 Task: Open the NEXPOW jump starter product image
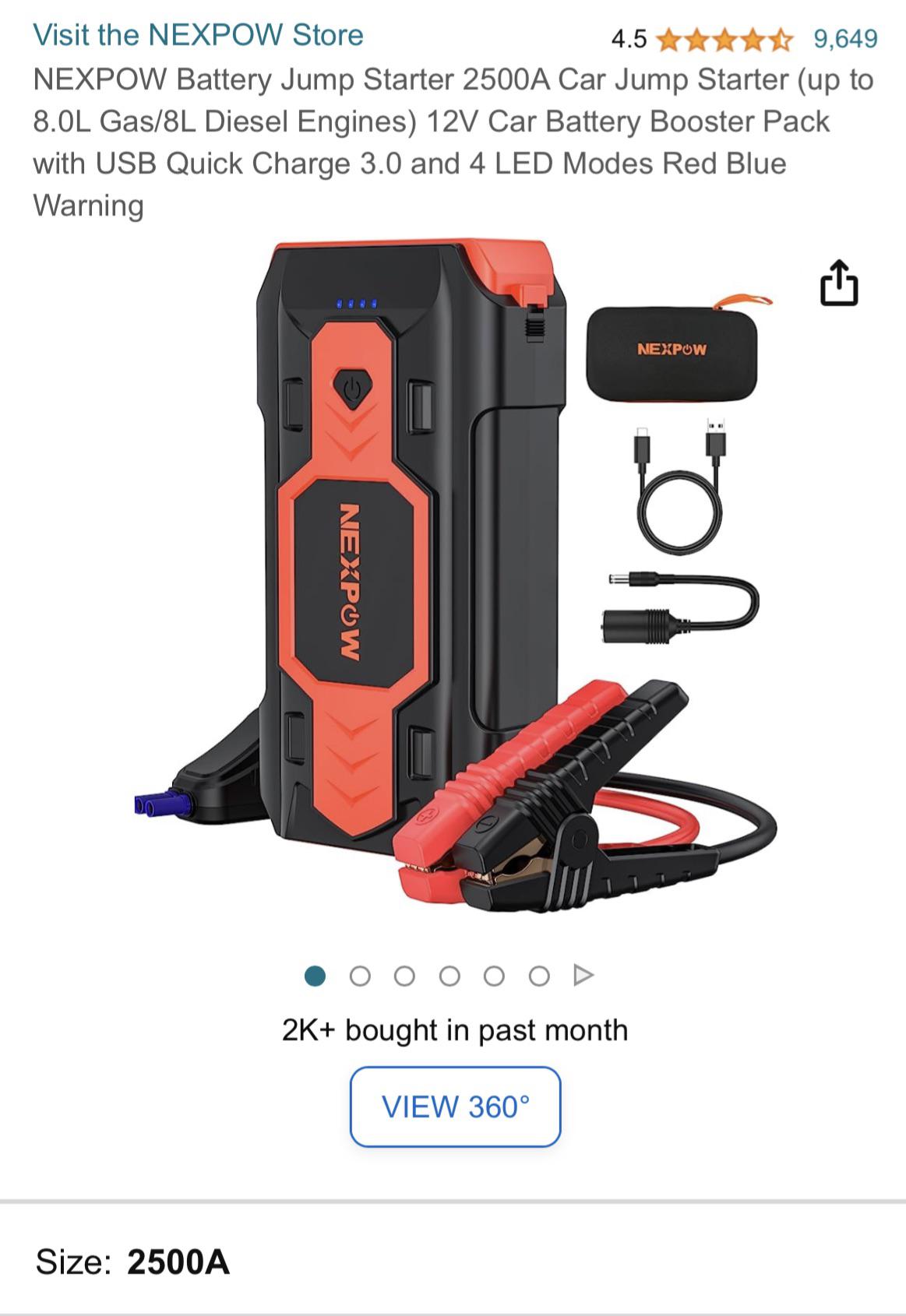(x=454, y=576)
